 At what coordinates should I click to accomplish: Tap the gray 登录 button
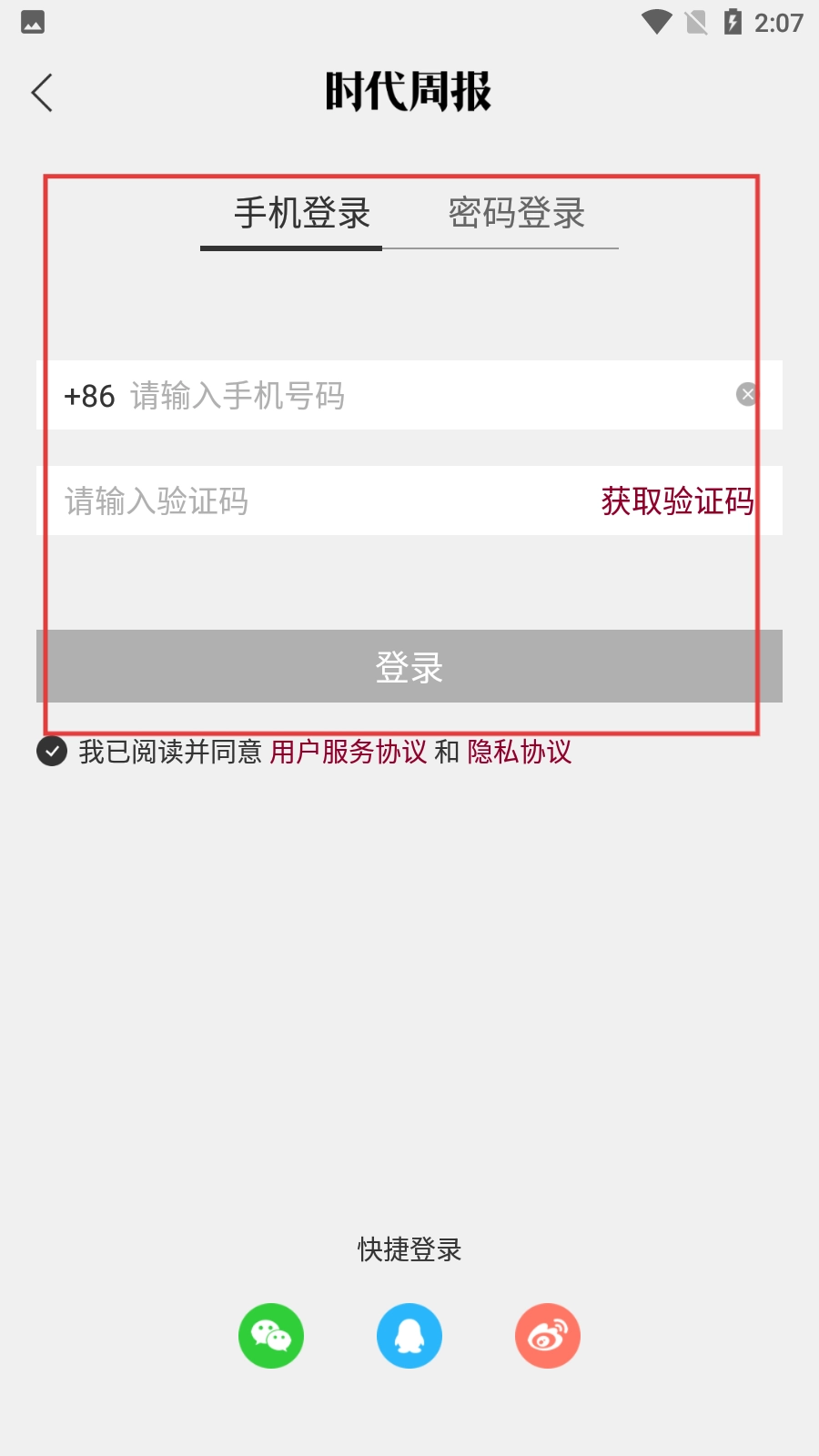(409, 667)
